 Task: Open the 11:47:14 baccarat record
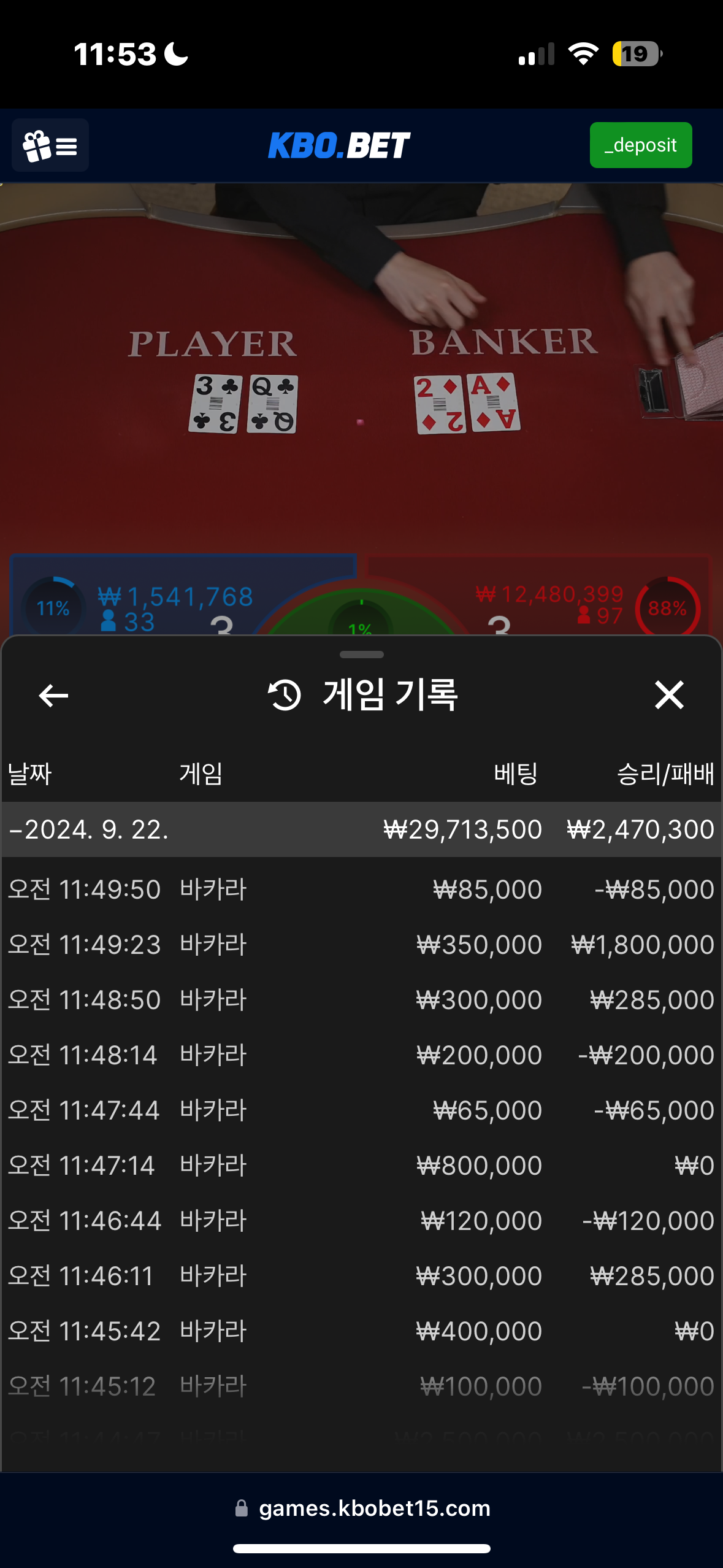click(361, 1166)
